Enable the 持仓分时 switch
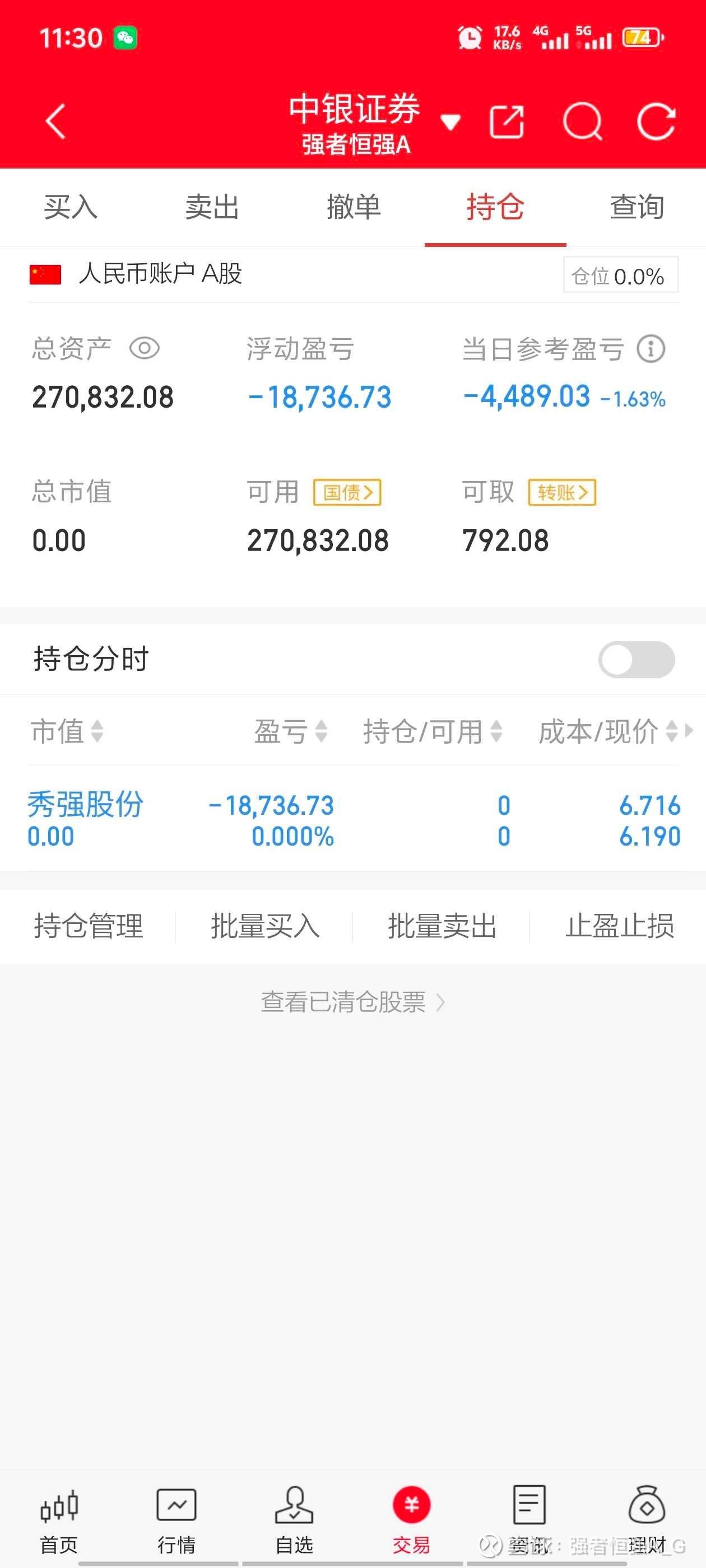Image resolution: width=706 pixels, height=1568 pixels. 637,659
